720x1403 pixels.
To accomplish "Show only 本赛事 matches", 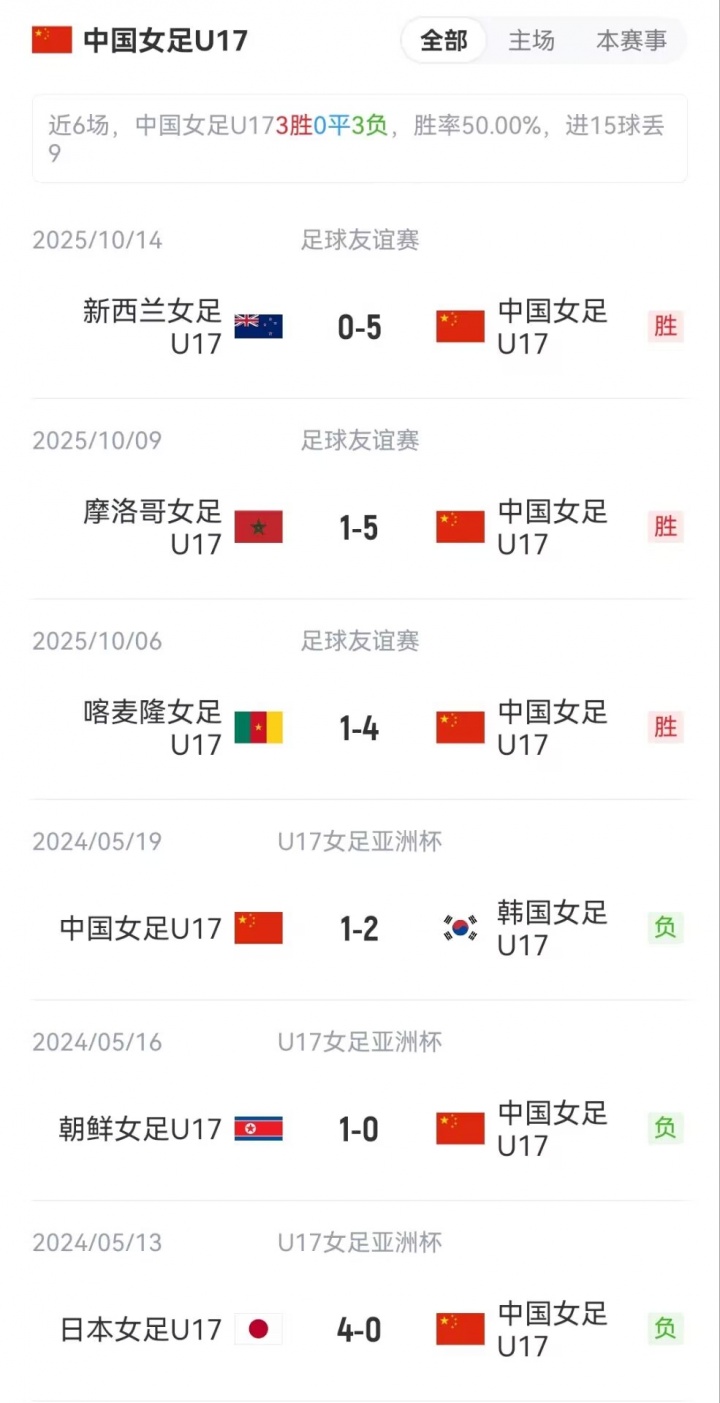I will [630, 41].
